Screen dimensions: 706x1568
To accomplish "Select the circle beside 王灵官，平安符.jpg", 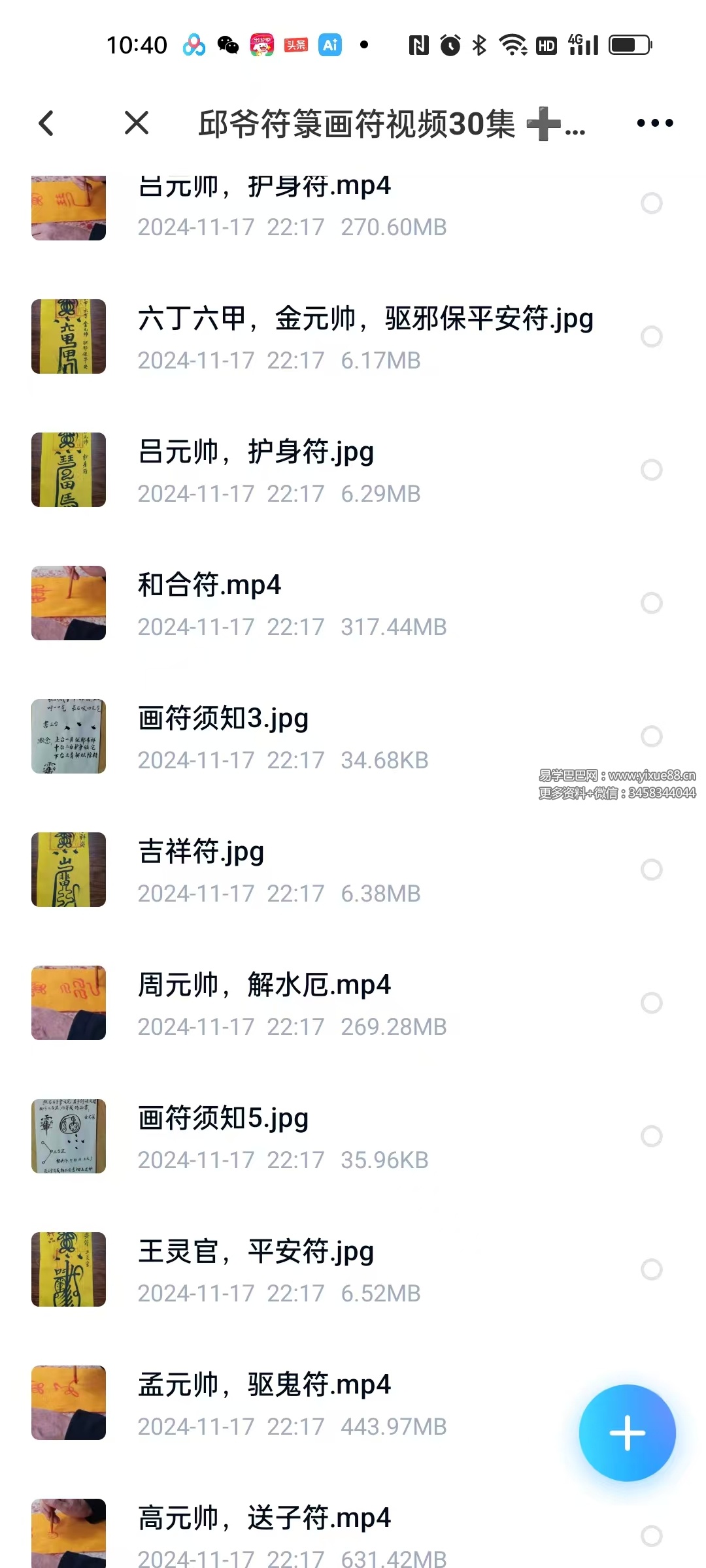I will 651,1269.
